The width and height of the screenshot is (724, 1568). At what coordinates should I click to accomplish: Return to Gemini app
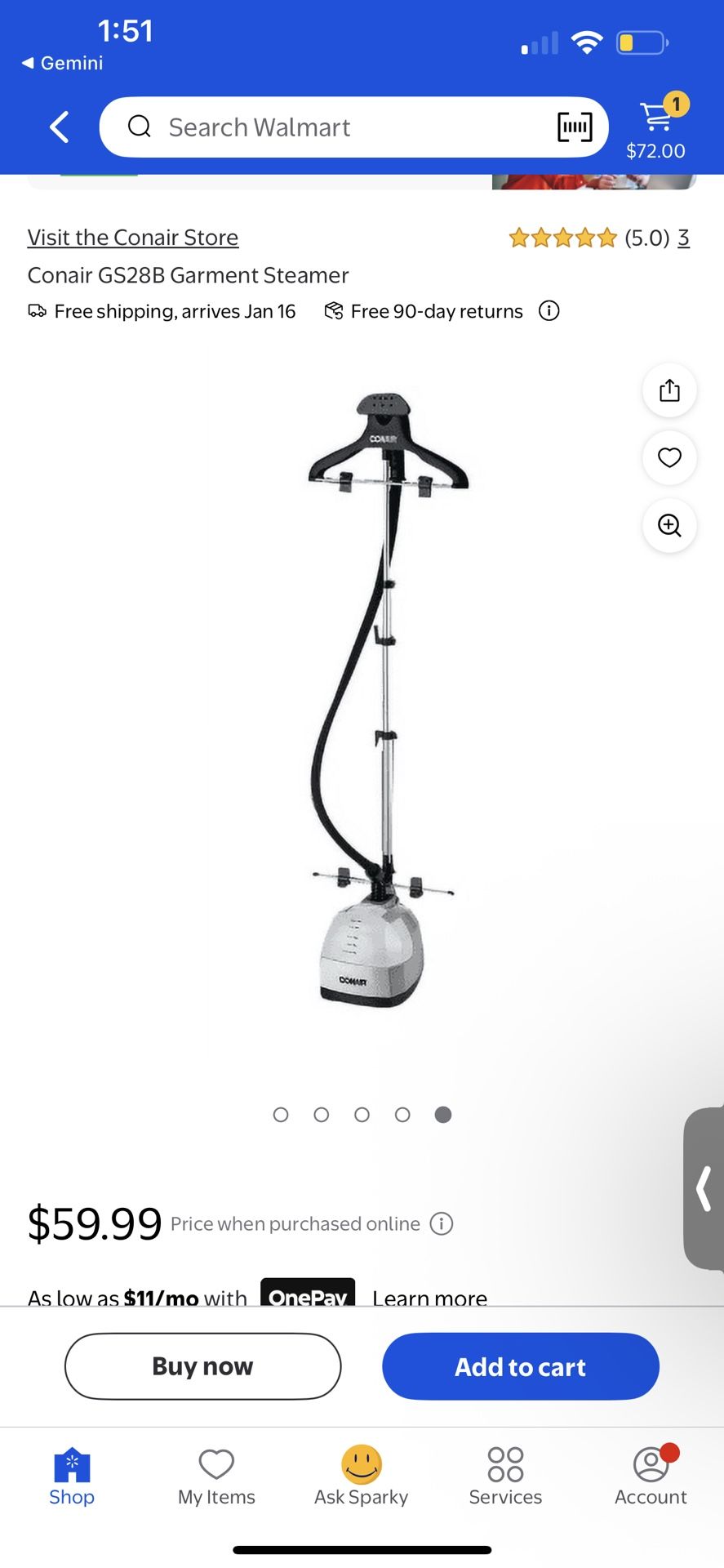click(x=62, y=63)
